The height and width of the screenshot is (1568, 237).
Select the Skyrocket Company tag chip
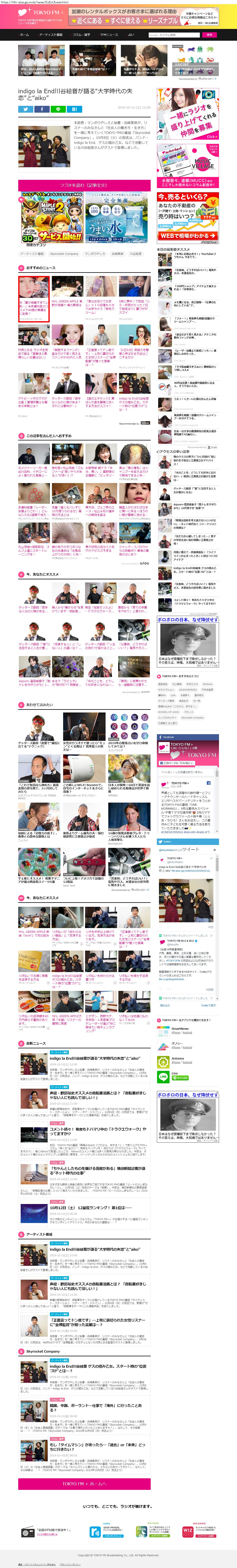tap(64, 254)
